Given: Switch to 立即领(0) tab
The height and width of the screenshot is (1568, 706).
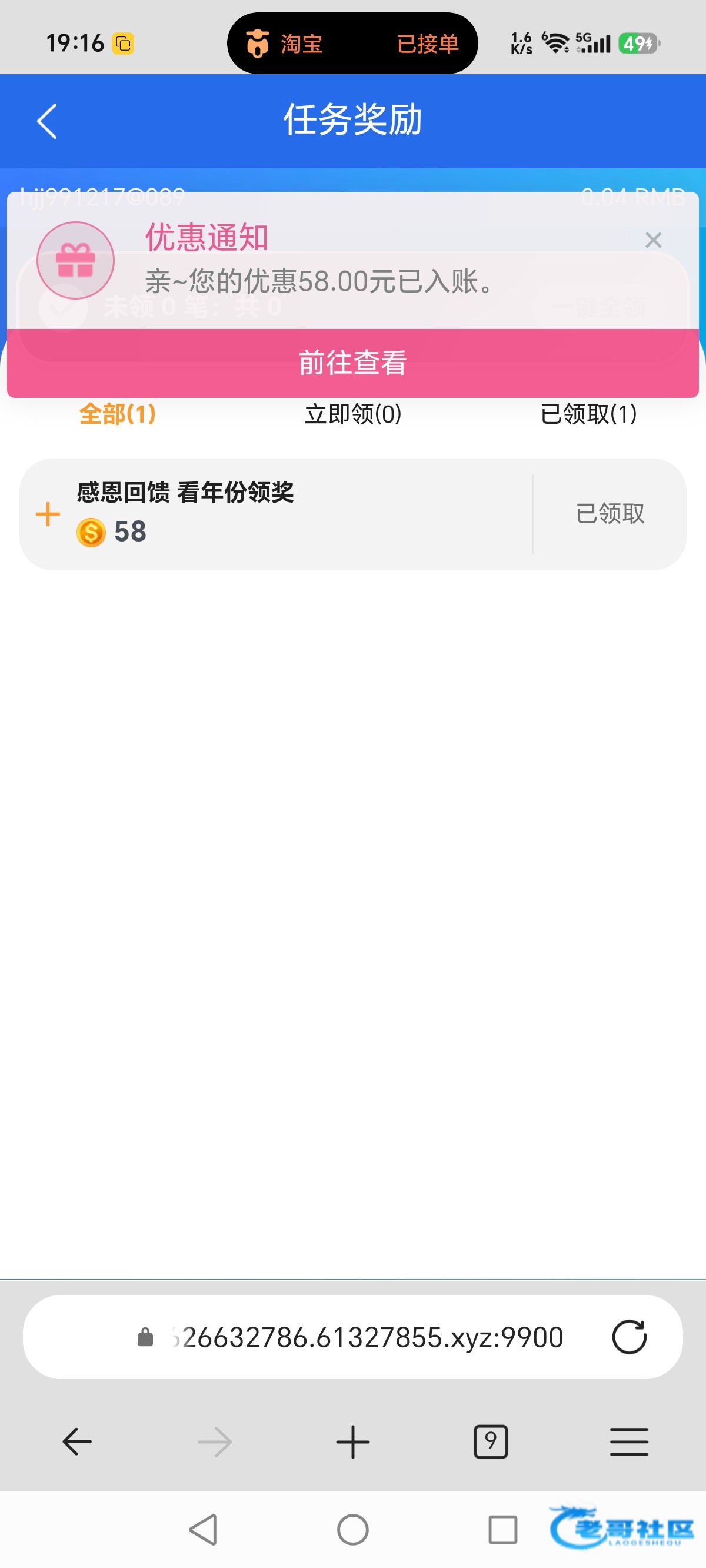Looking at the screenshot, I should (353, 414).
